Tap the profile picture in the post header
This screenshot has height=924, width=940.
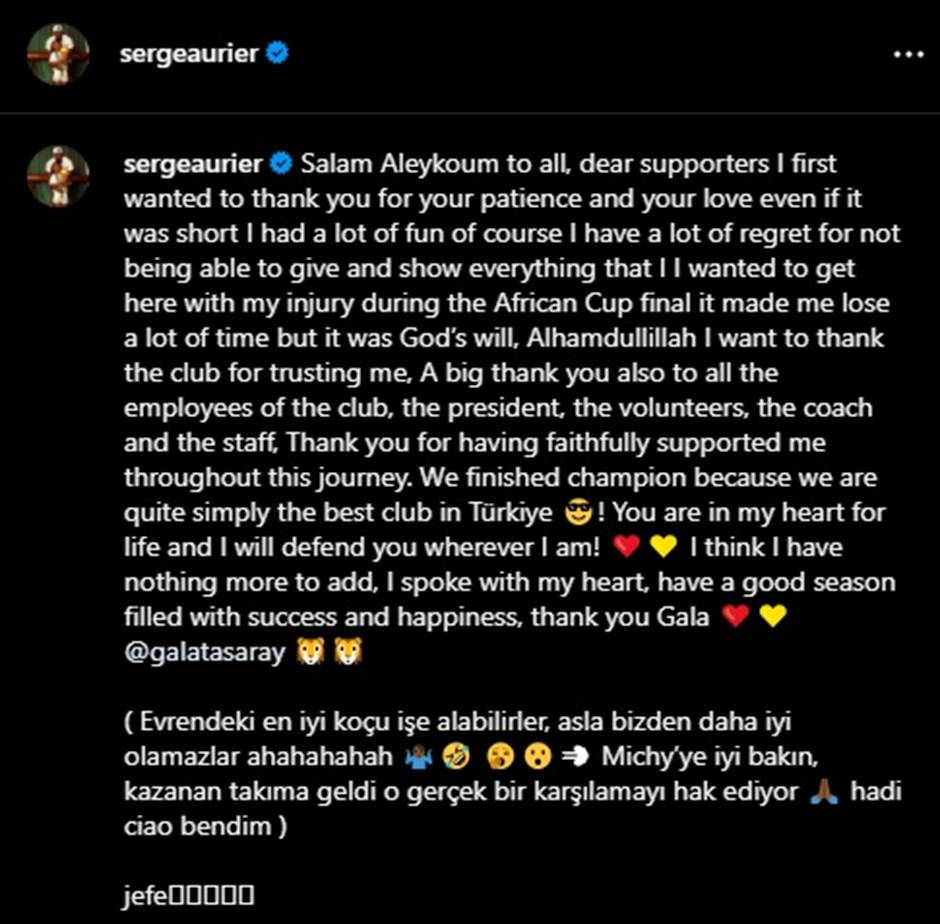[58, 54]
